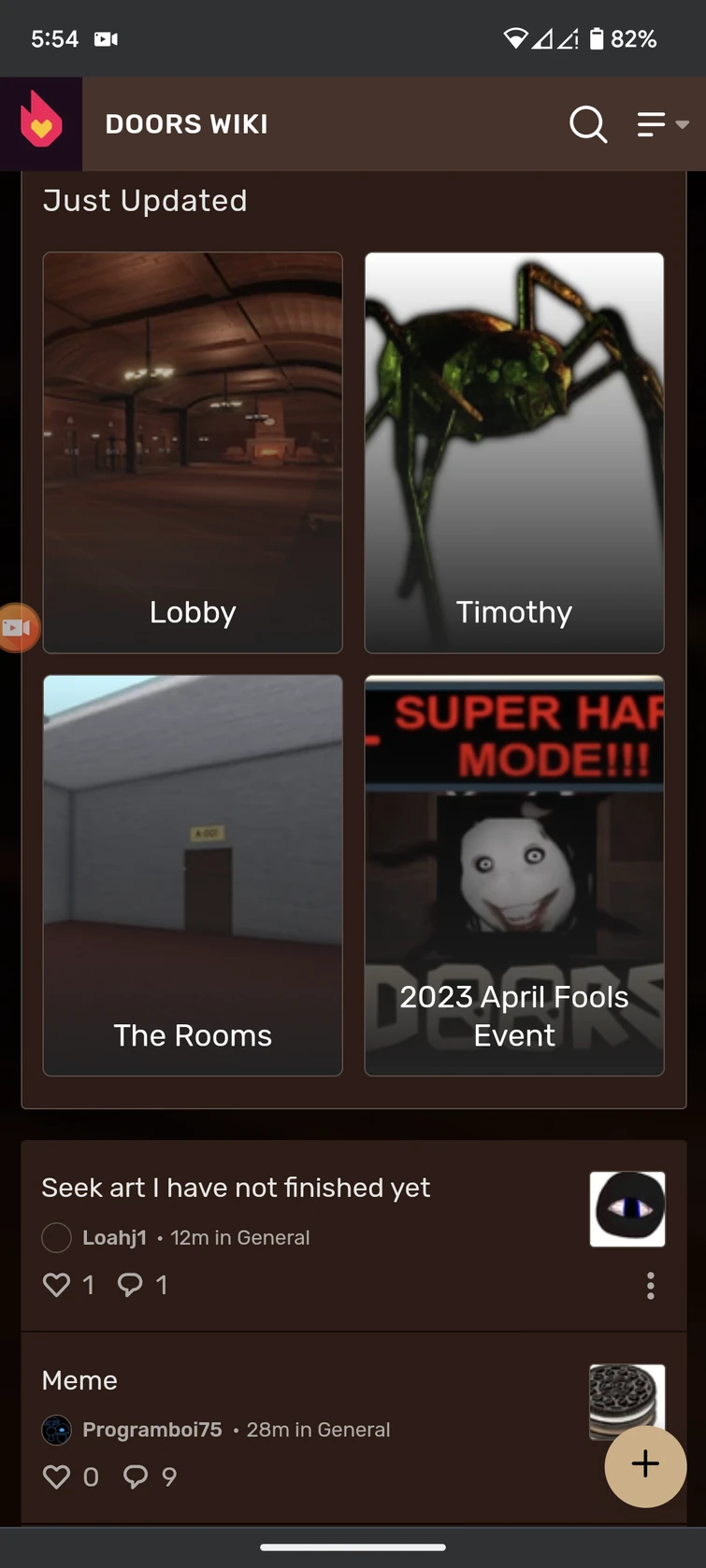Tap Loahj1's circular profile avatar
The width and height of the screenshot is (706, 1568).
(56, 1237)
